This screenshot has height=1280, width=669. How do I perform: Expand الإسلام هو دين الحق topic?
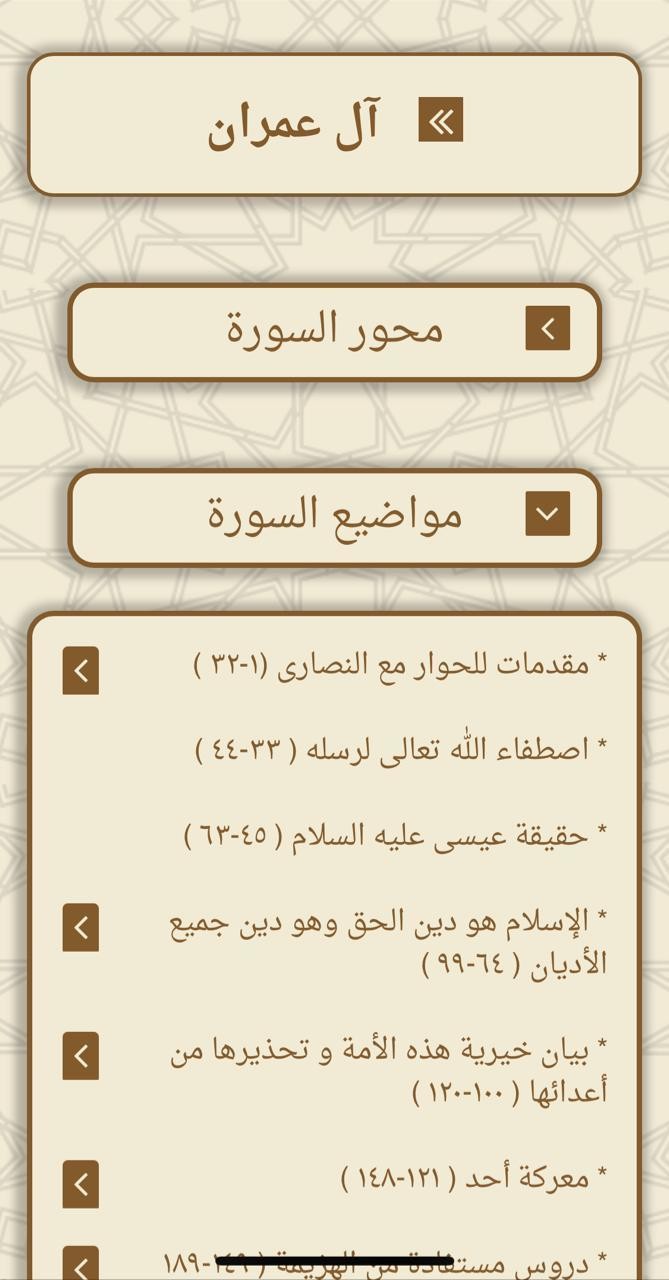point(81,928)
